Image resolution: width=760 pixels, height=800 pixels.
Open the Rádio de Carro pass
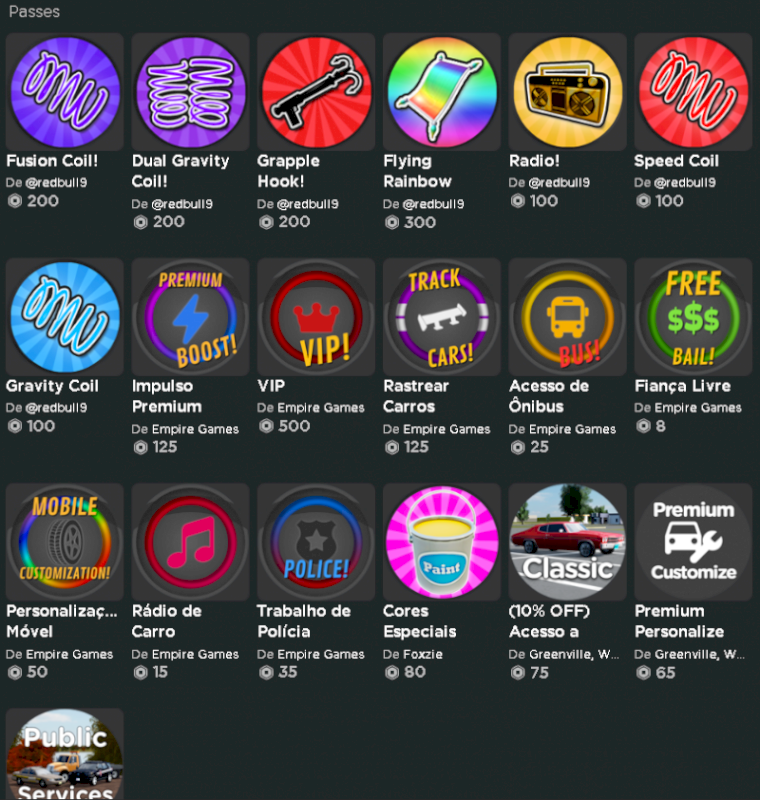[190, 542]
